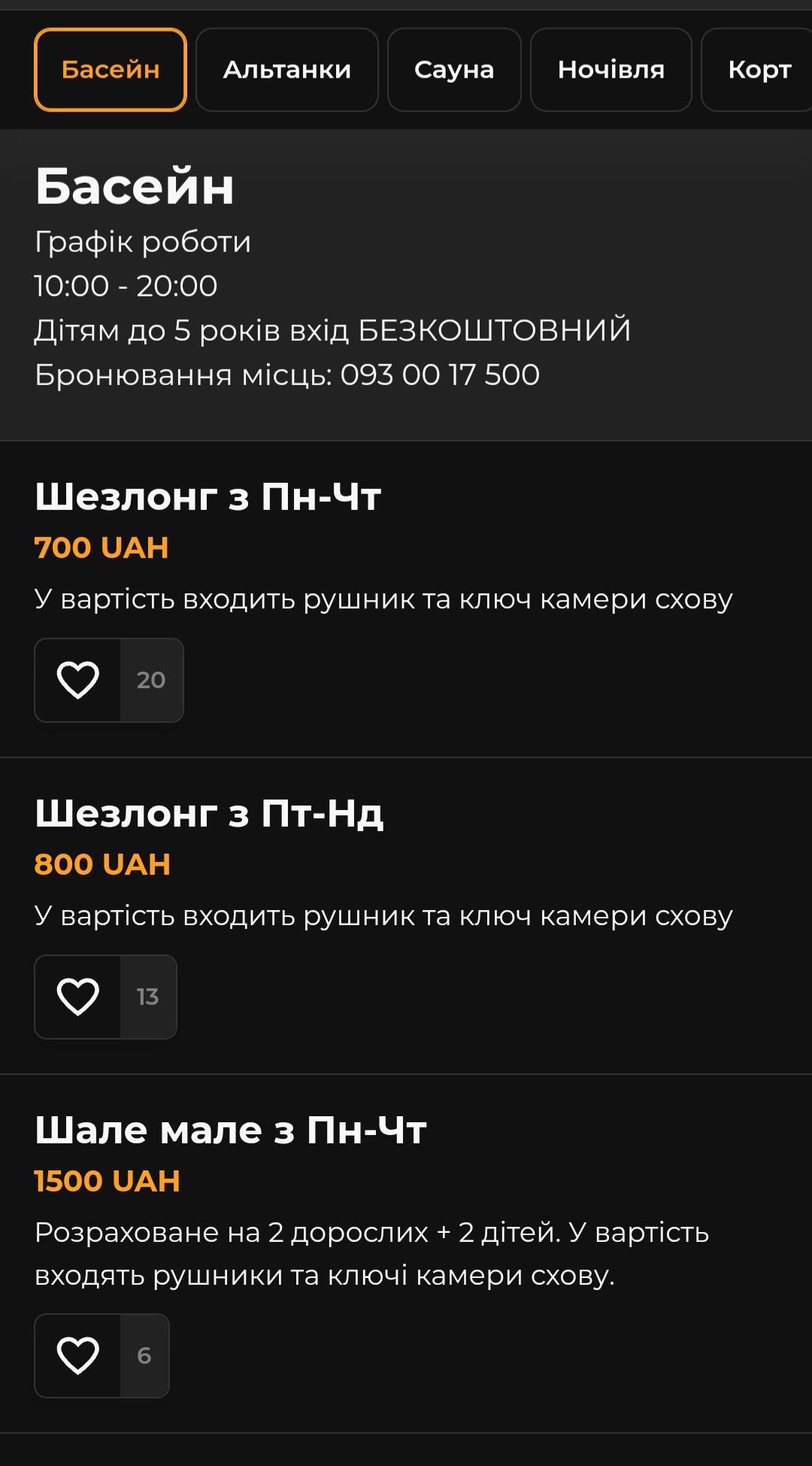This screenshot has width=812, height=1466.
Task: Like the Шезлонг з Пт-Нд item
Action: click(78, 997)
